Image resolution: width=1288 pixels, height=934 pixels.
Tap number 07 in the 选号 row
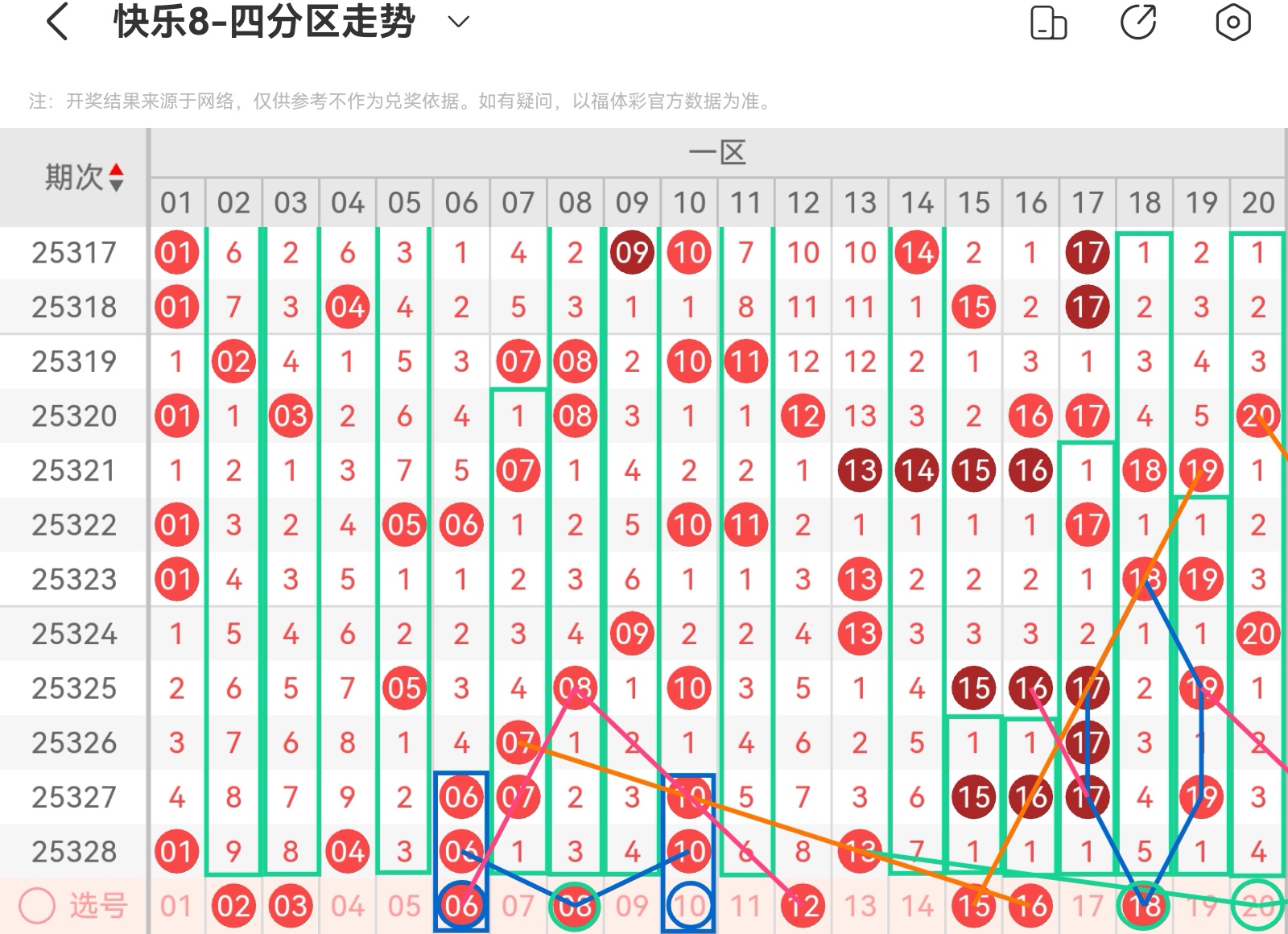pyautogui.click(x=518, y=906)
